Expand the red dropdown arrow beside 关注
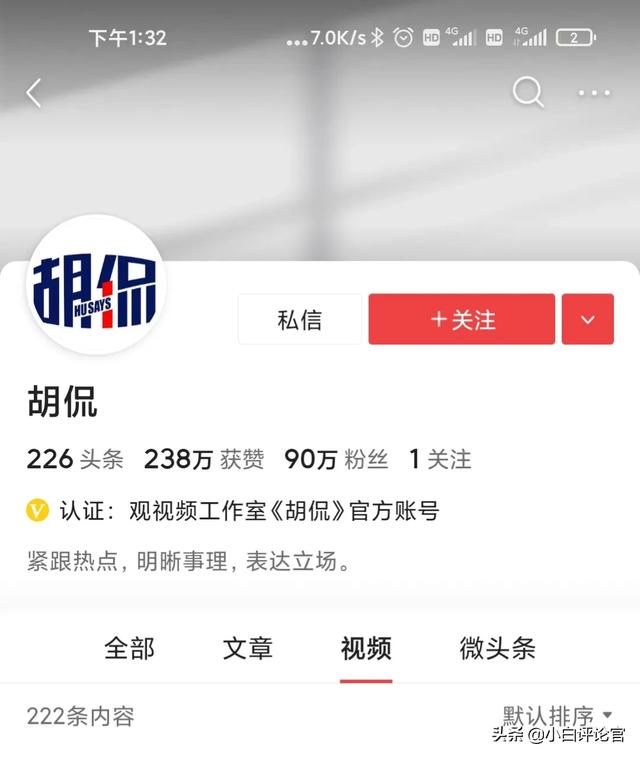This screenshot has height=757, width=640. [x=588, y=319]
